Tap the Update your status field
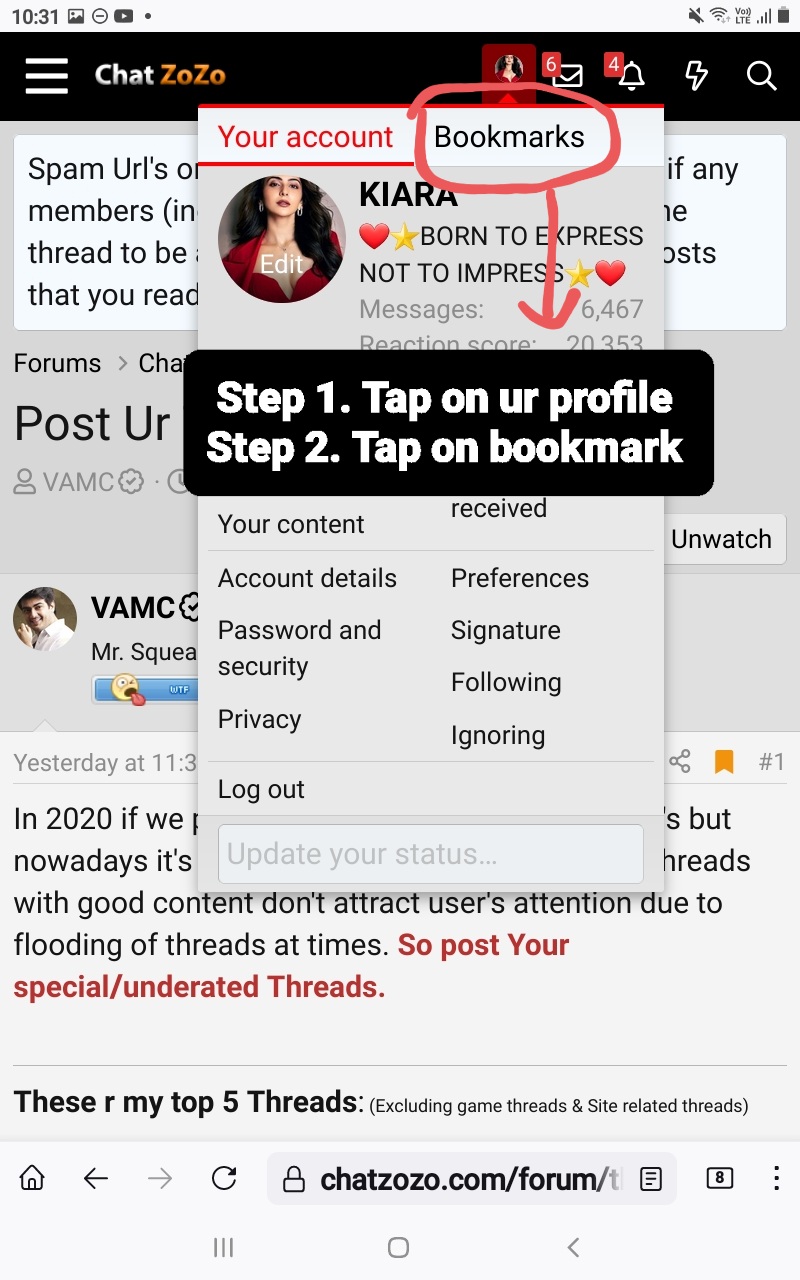 [430, 854]
